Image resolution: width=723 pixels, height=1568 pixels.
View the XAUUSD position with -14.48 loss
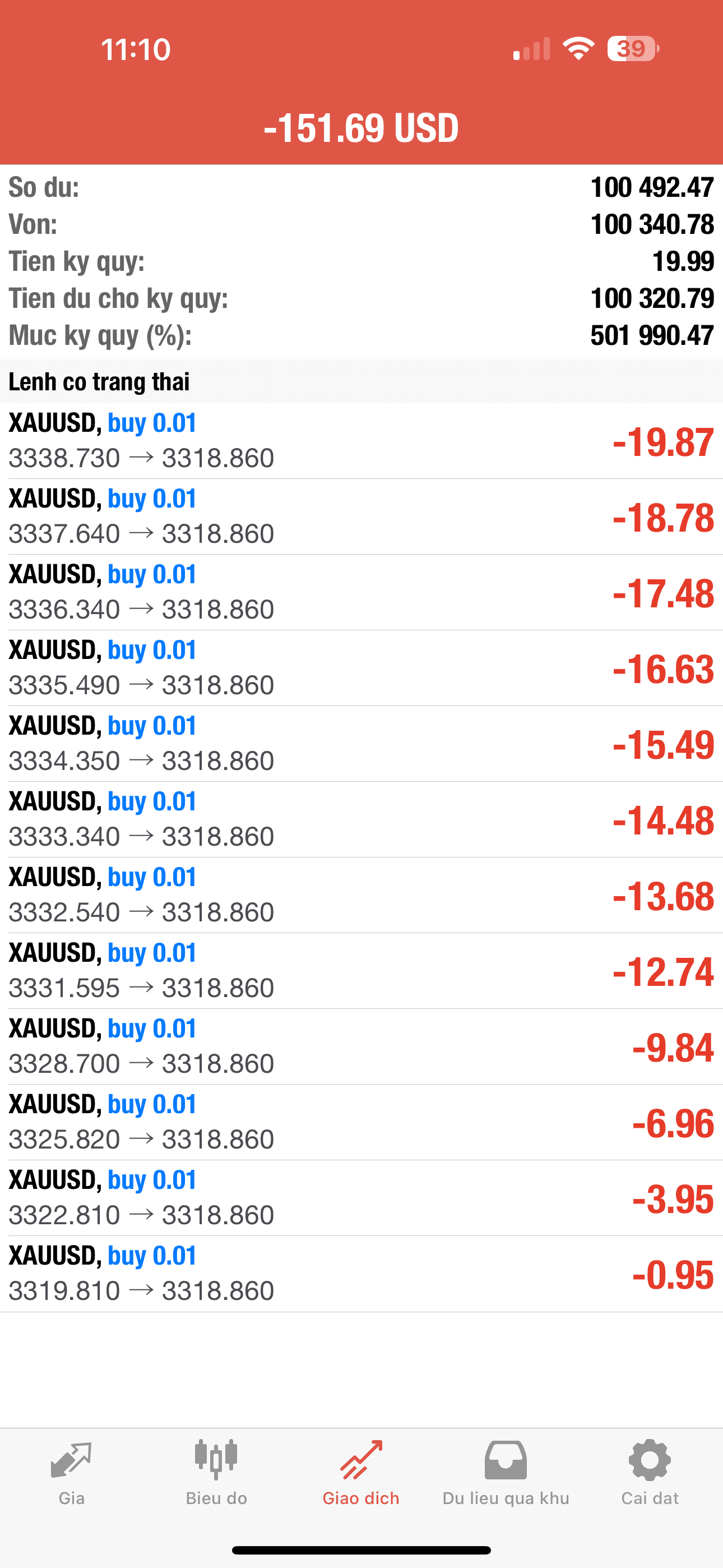[x=361, y=819]
